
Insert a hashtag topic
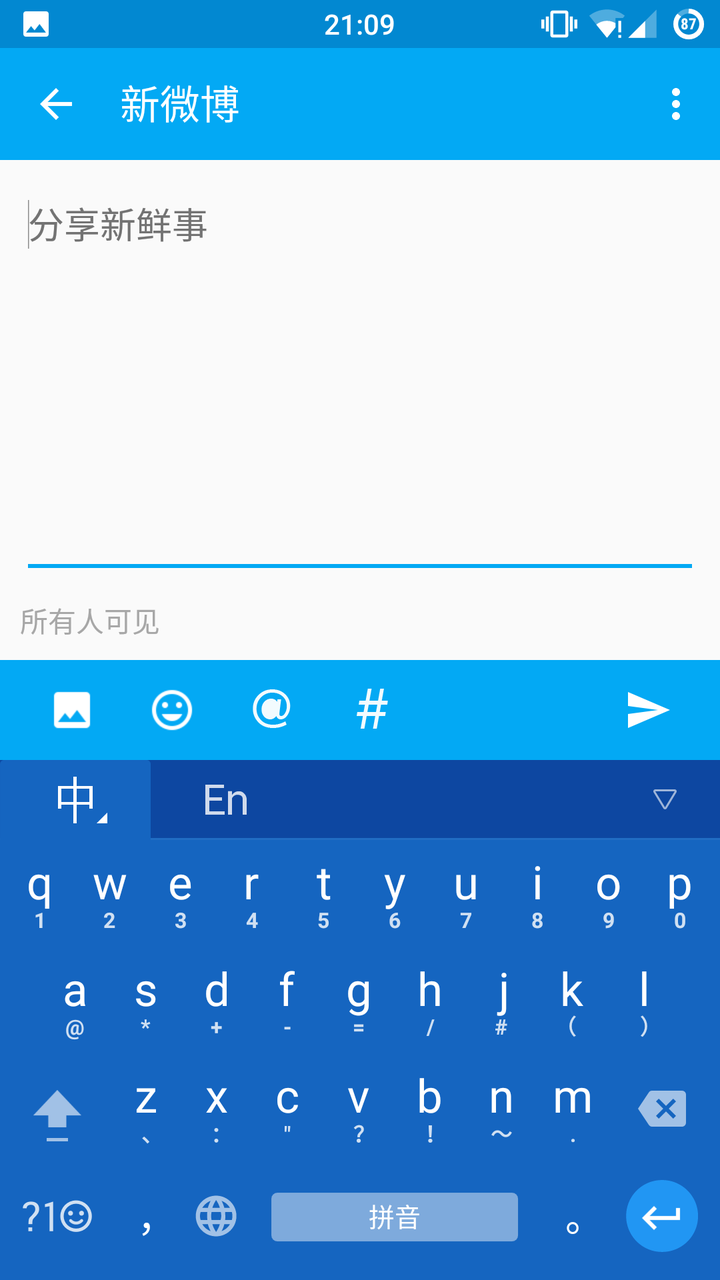point(372,710)
